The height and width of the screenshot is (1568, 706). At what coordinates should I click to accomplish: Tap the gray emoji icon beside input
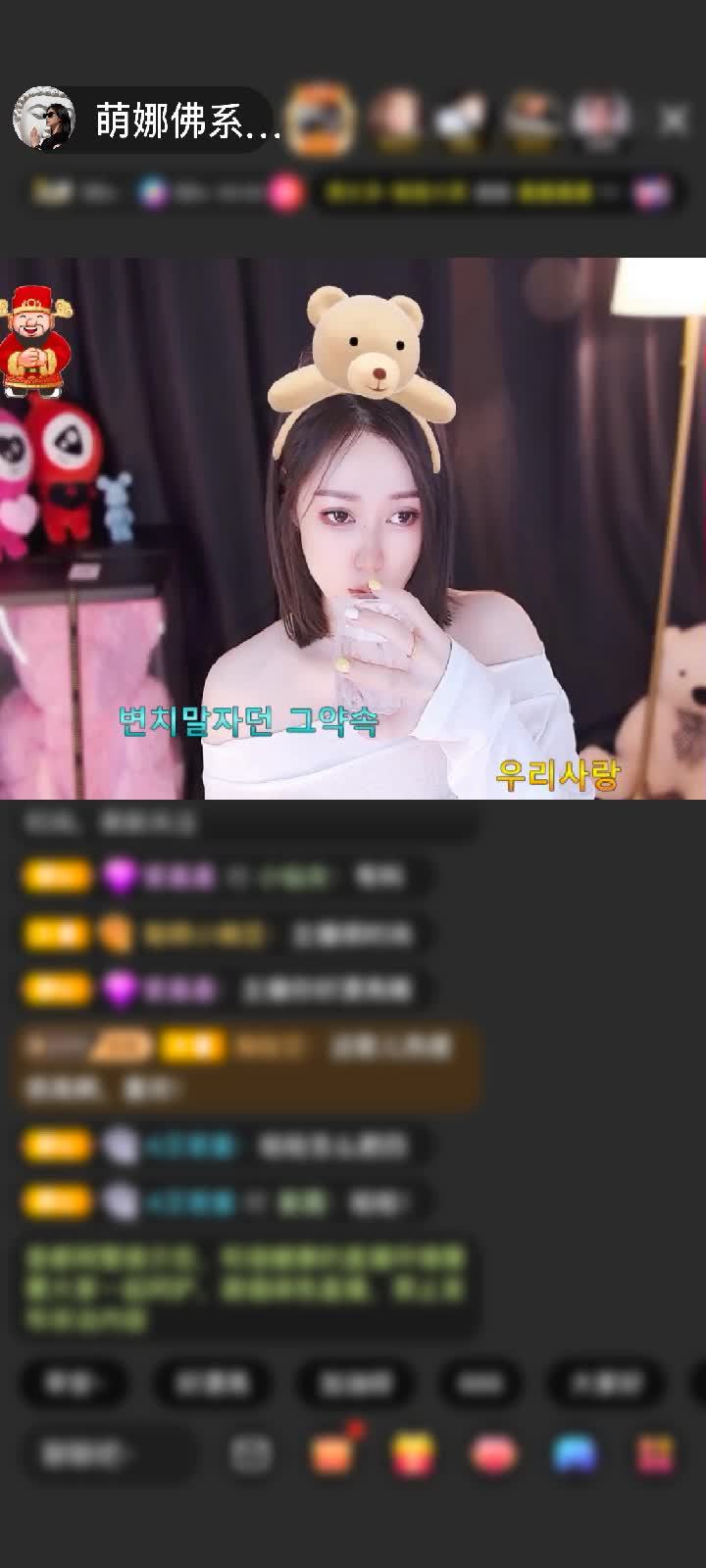point(251,1454)
